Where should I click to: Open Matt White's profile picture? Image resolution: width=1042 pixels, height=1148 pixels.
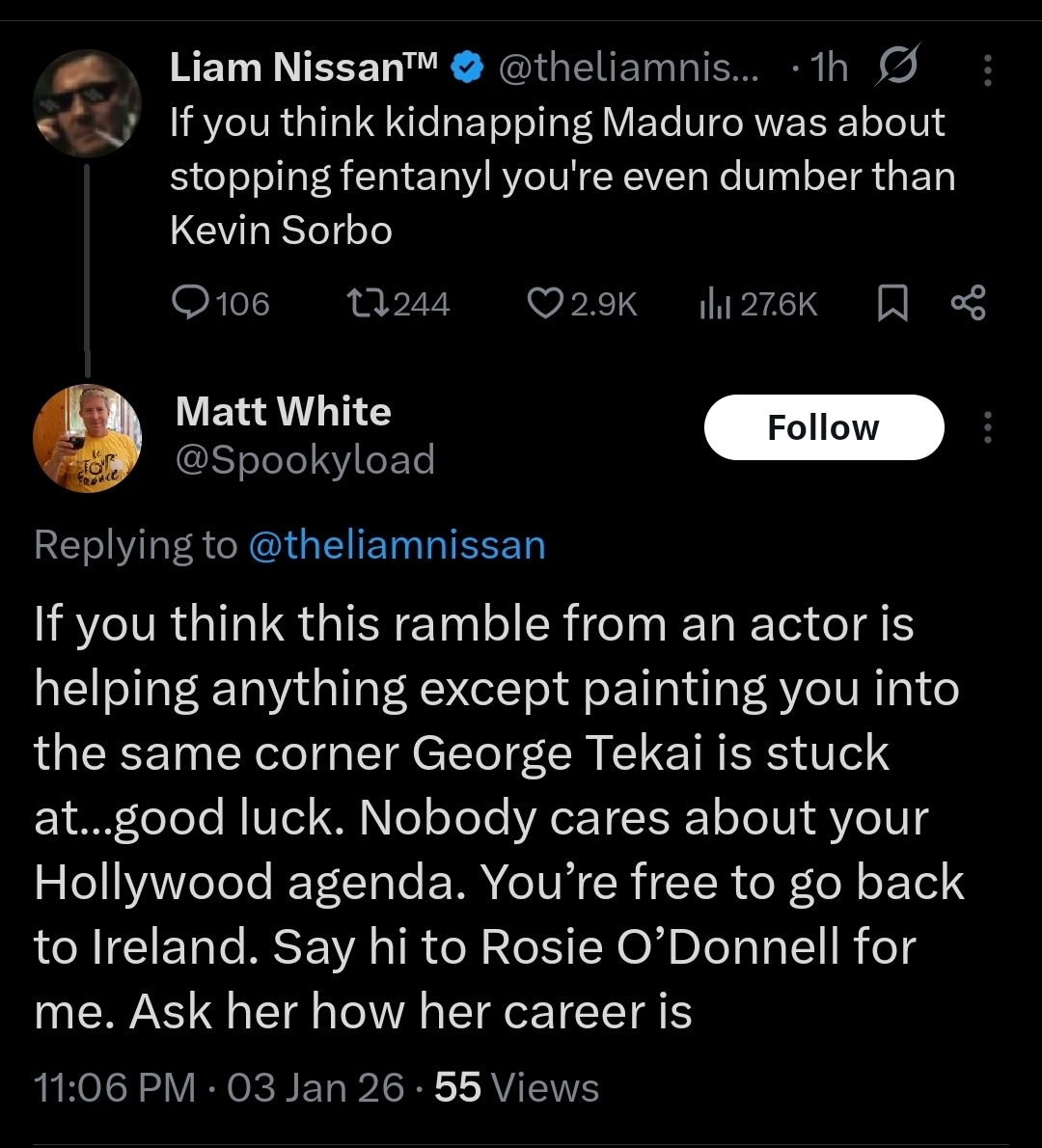87,437
